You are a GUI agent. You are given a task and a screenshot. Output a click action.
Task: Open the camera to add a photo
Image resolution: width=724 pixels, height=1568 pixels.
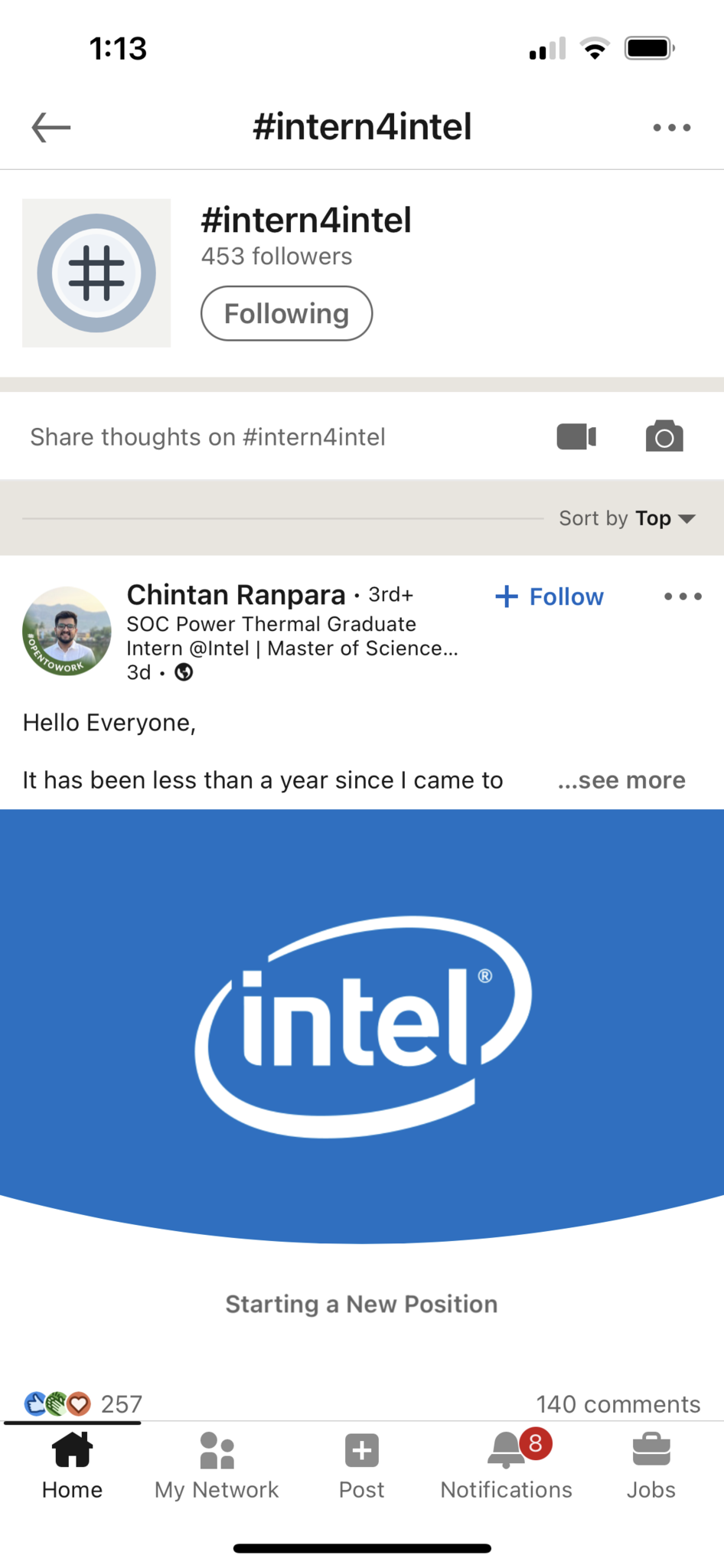[x=664, y=436]
